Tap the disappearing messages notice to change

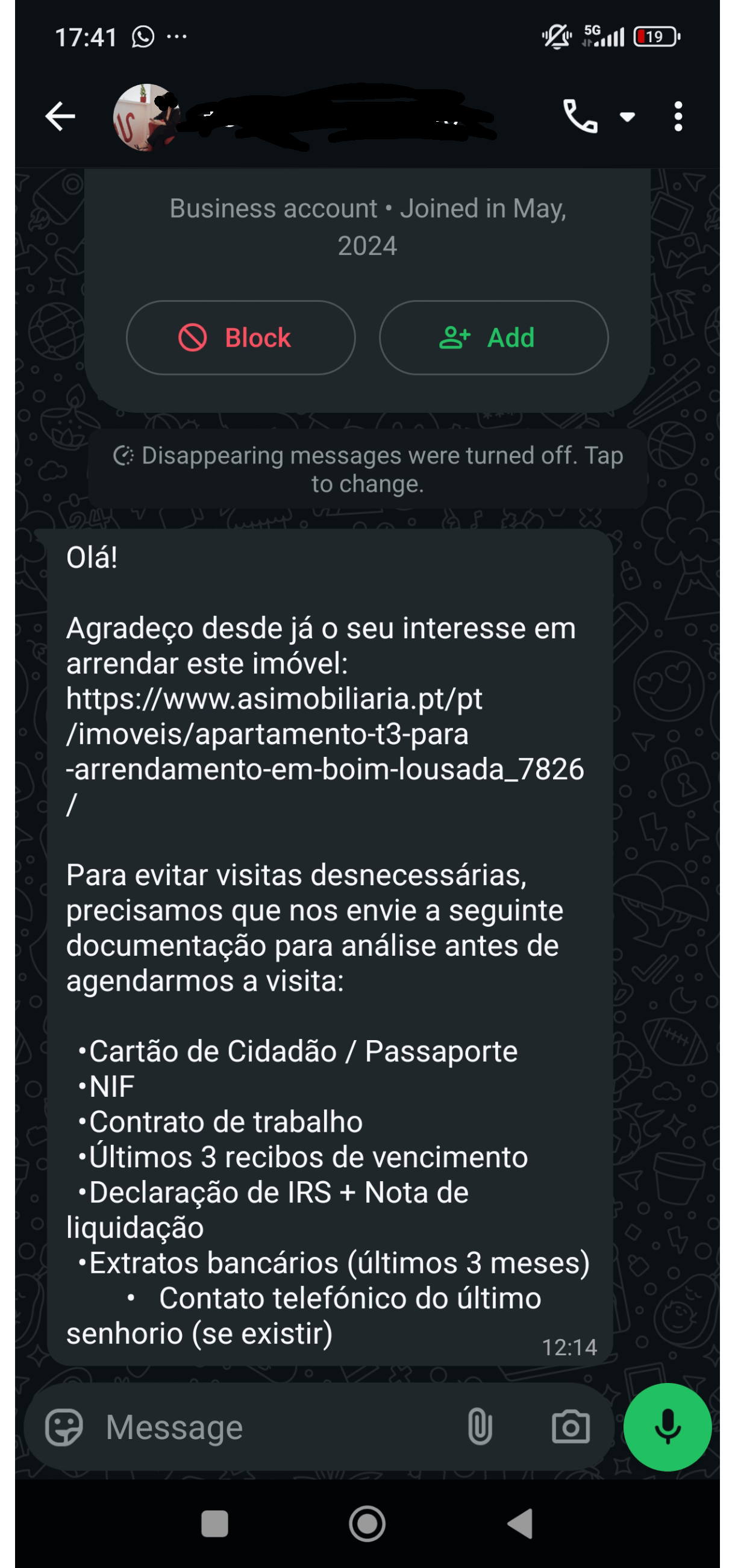coord(367,469)
